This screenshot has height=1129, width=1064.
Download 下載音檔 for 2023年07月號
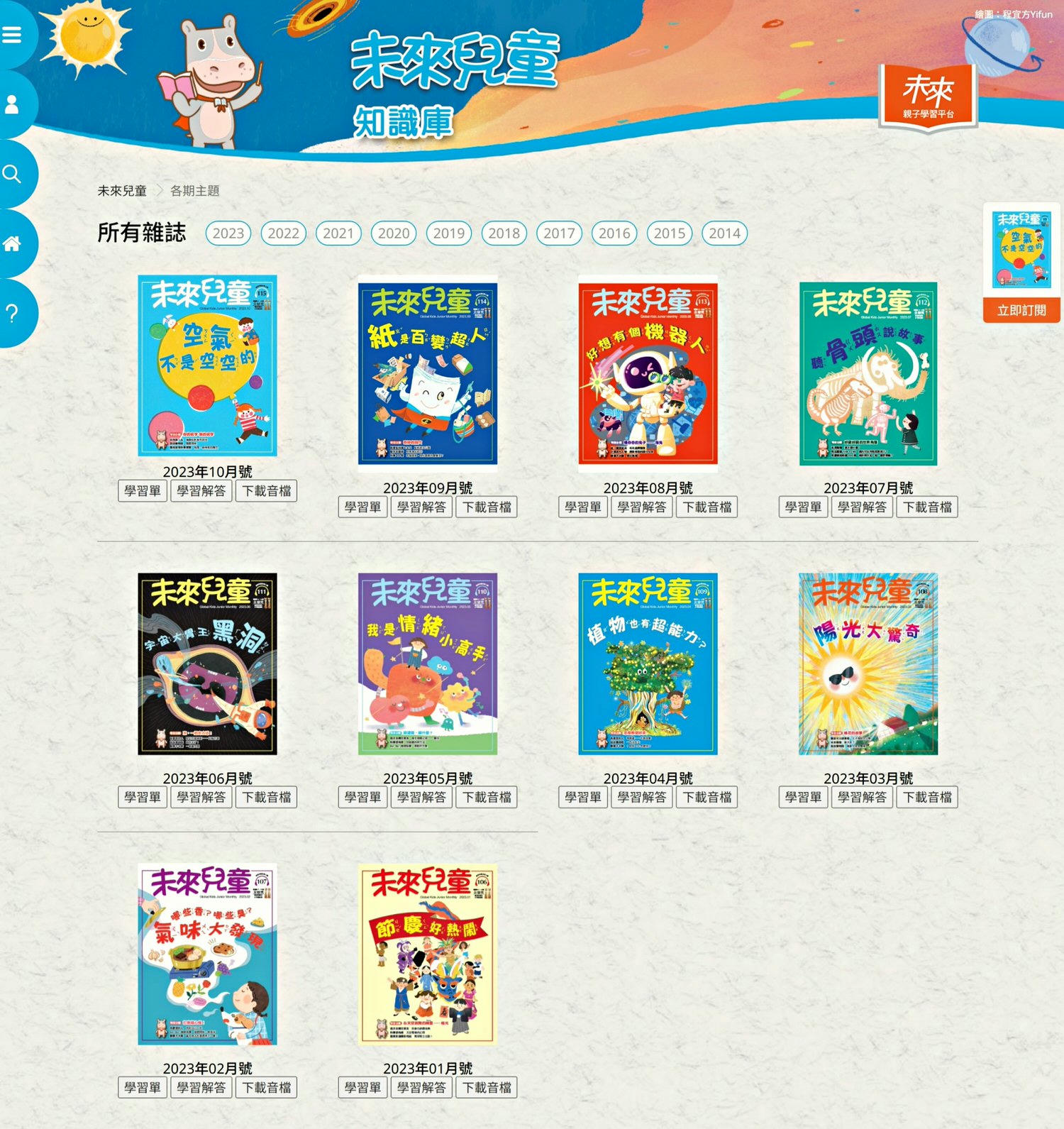click(x=927, y=507)
